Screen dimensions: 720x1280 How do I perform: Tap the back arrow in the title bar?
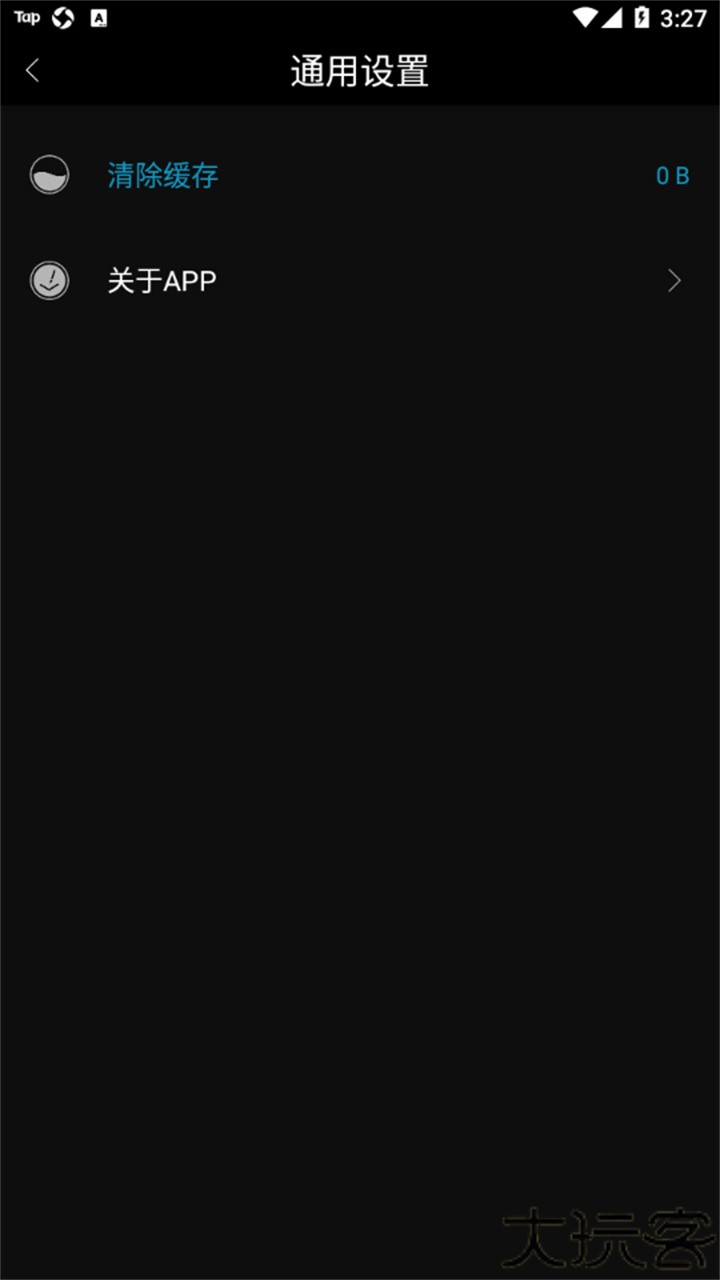click(32, 70)
